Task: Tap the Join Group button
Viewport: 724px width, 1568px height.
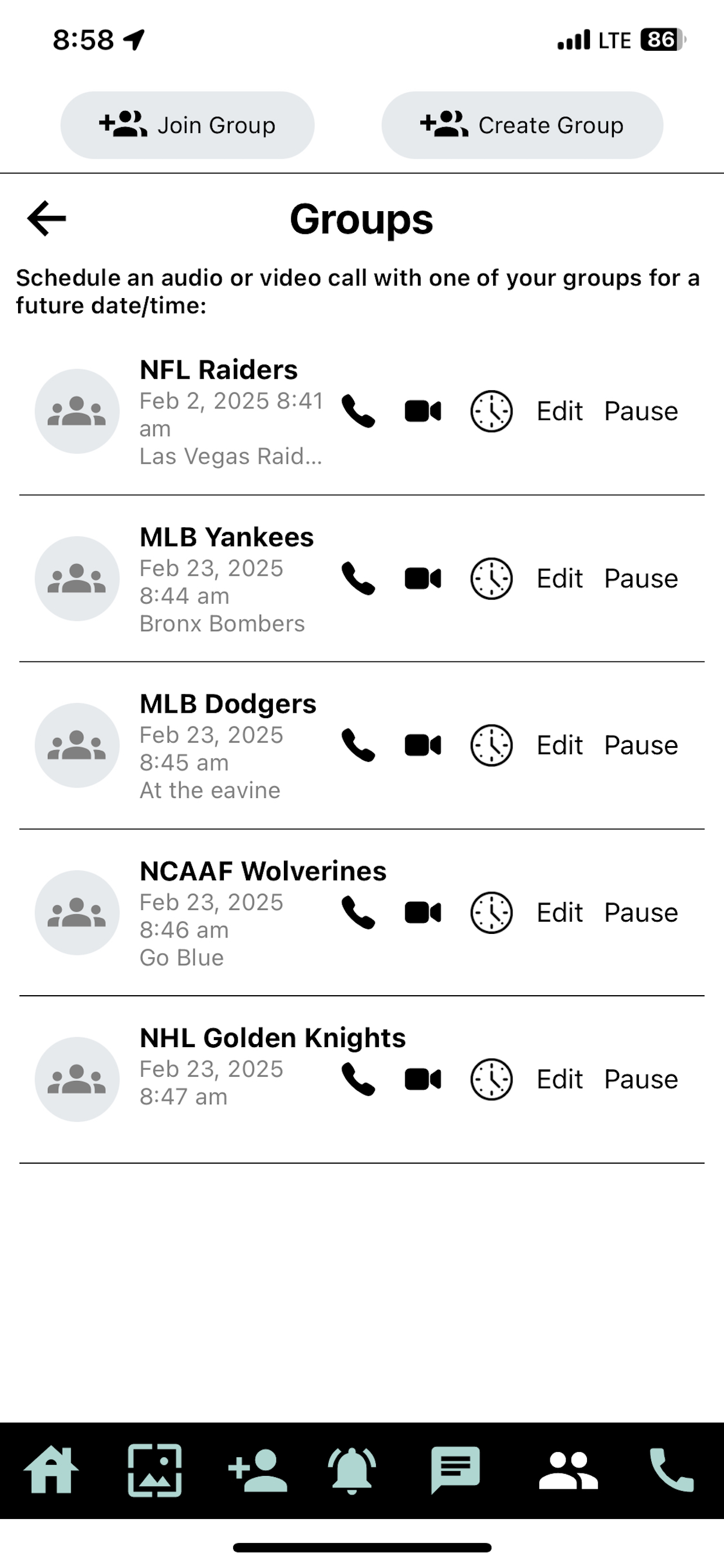Action: [187, 125]
